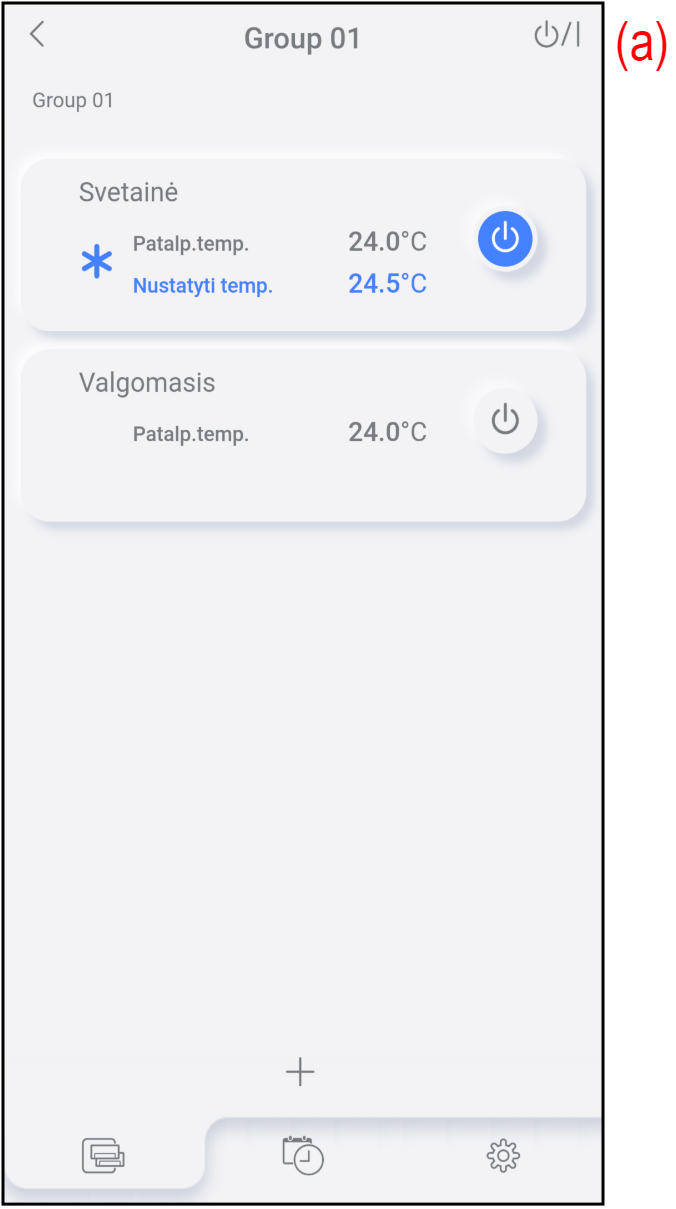Image resolution: width=676 pixels, height=1209 pixels.
Task: Add a new unit with plus
Action: coord(300,1072)
